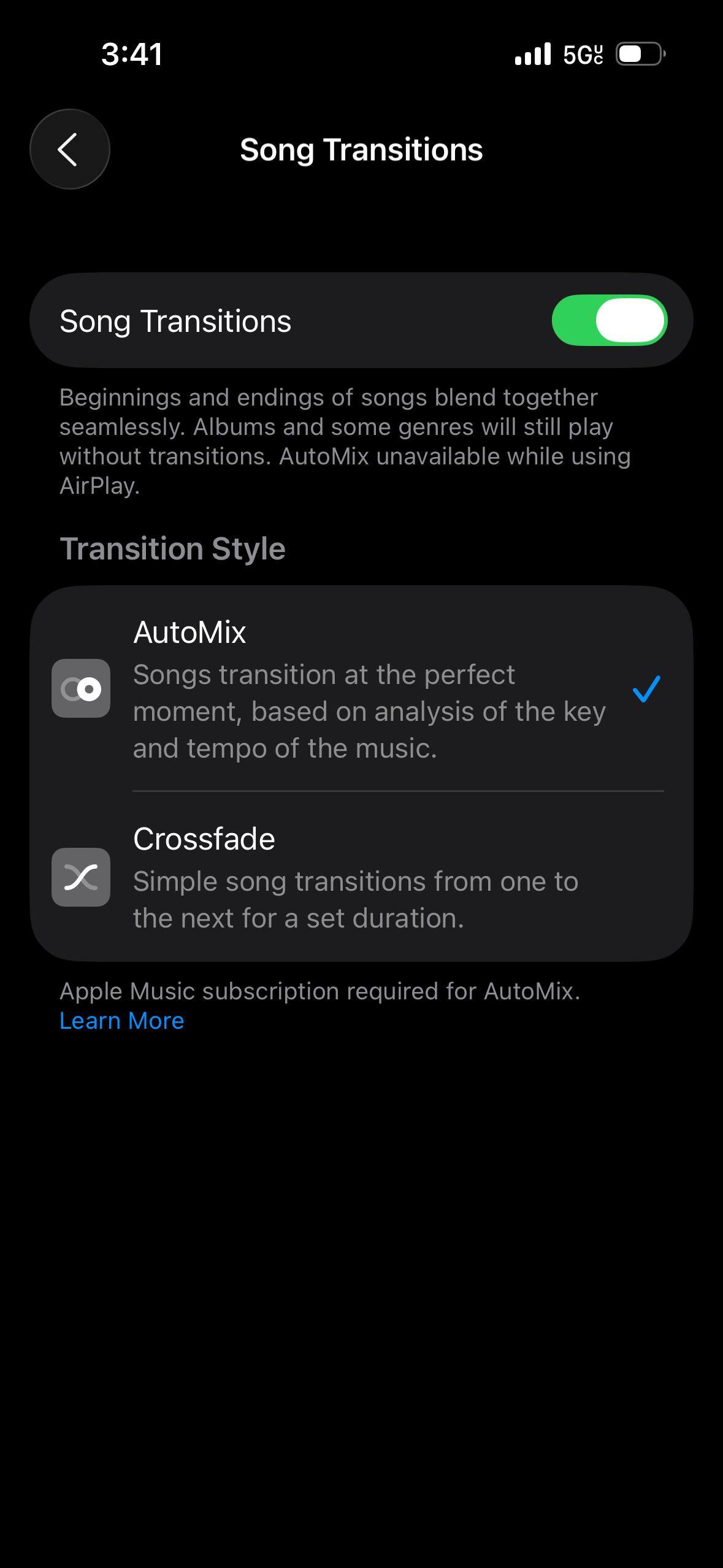Choose Crossfade transition style
Viewport: 723px width, 1568px height.
[x=361, y=877]
